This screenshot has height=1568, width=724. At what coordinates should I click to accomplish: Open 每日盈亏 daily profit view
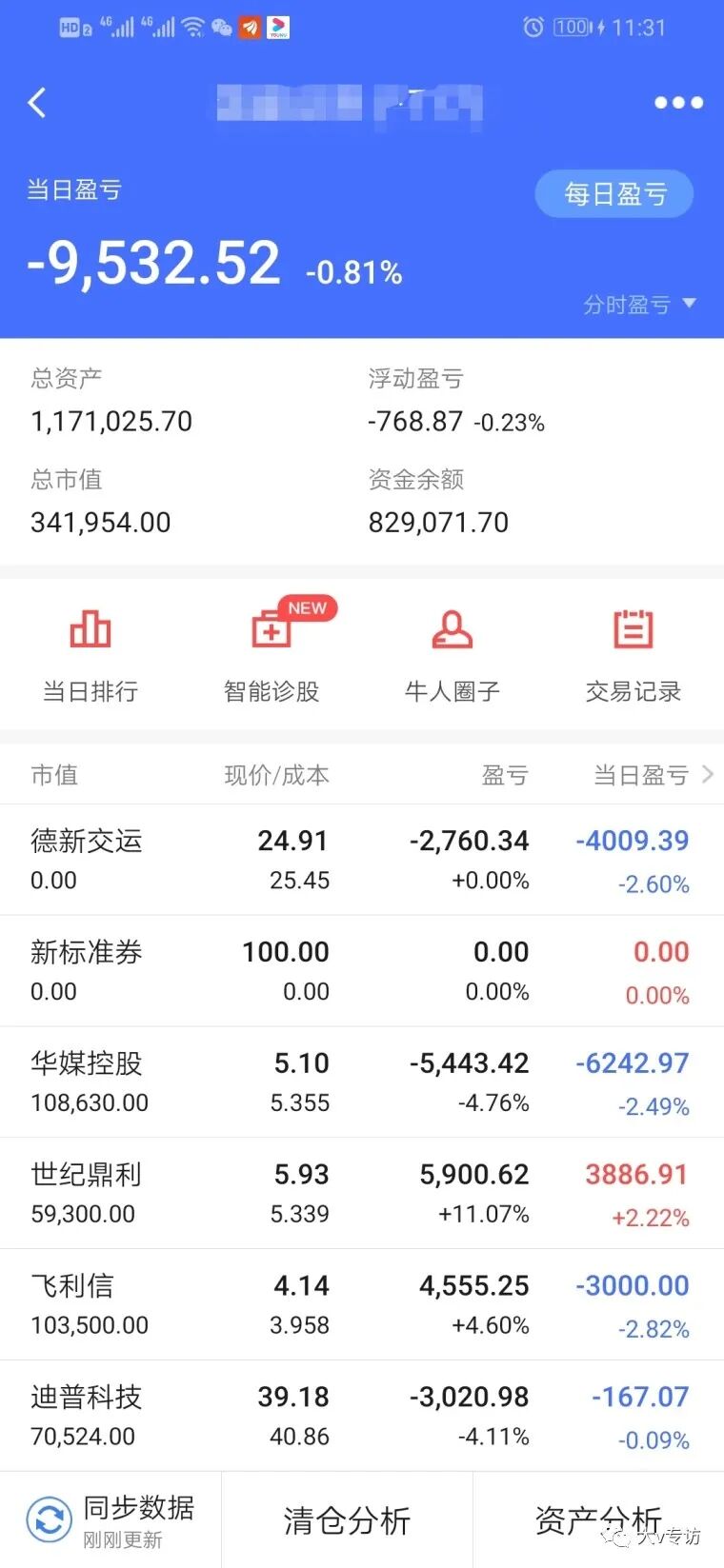point(613,194)
